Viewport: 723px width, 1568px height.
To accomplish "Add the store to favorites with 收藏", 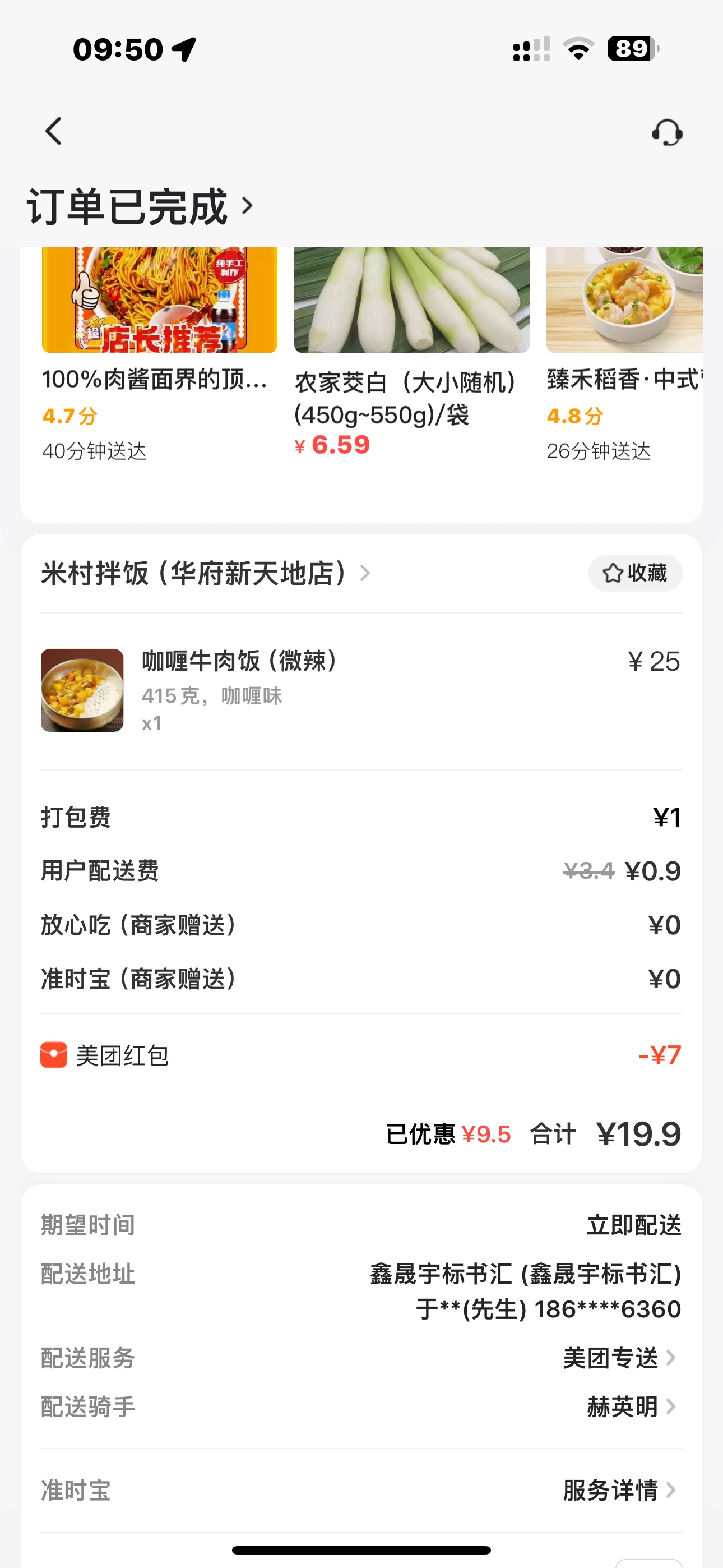I will [x=635, y=573].
